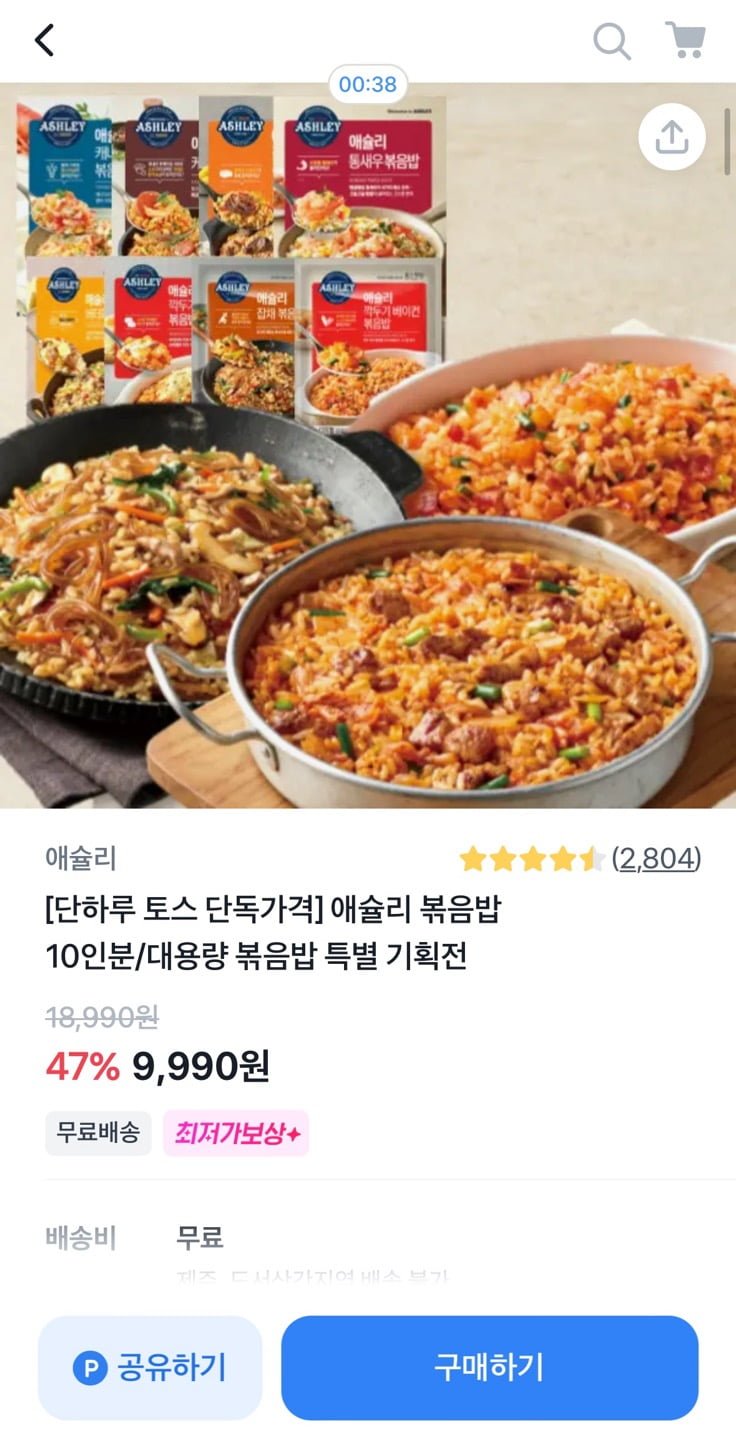
Task: Open the search icon
Action: pyautogui.click(x=611, y=41)
